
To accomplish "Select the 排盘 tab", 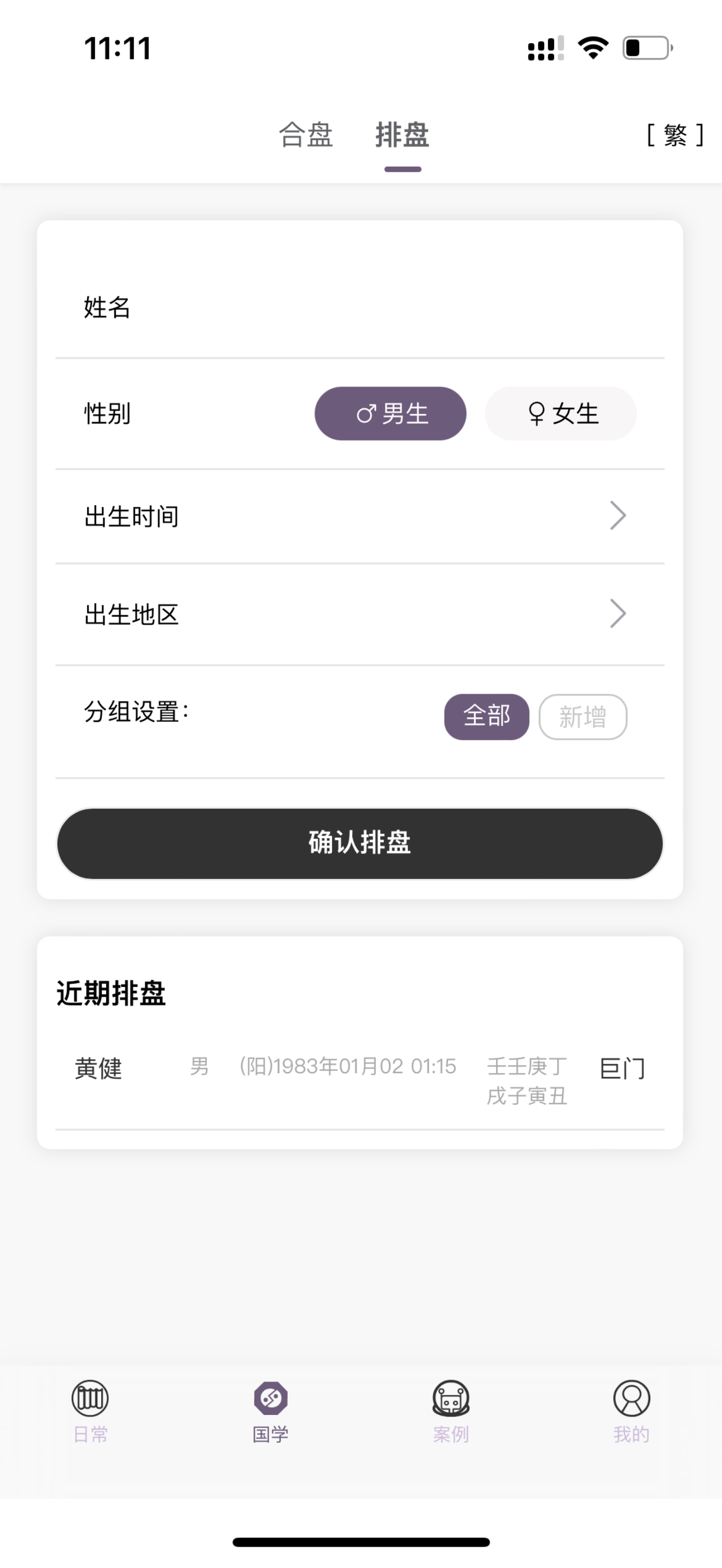I will 403,134.
